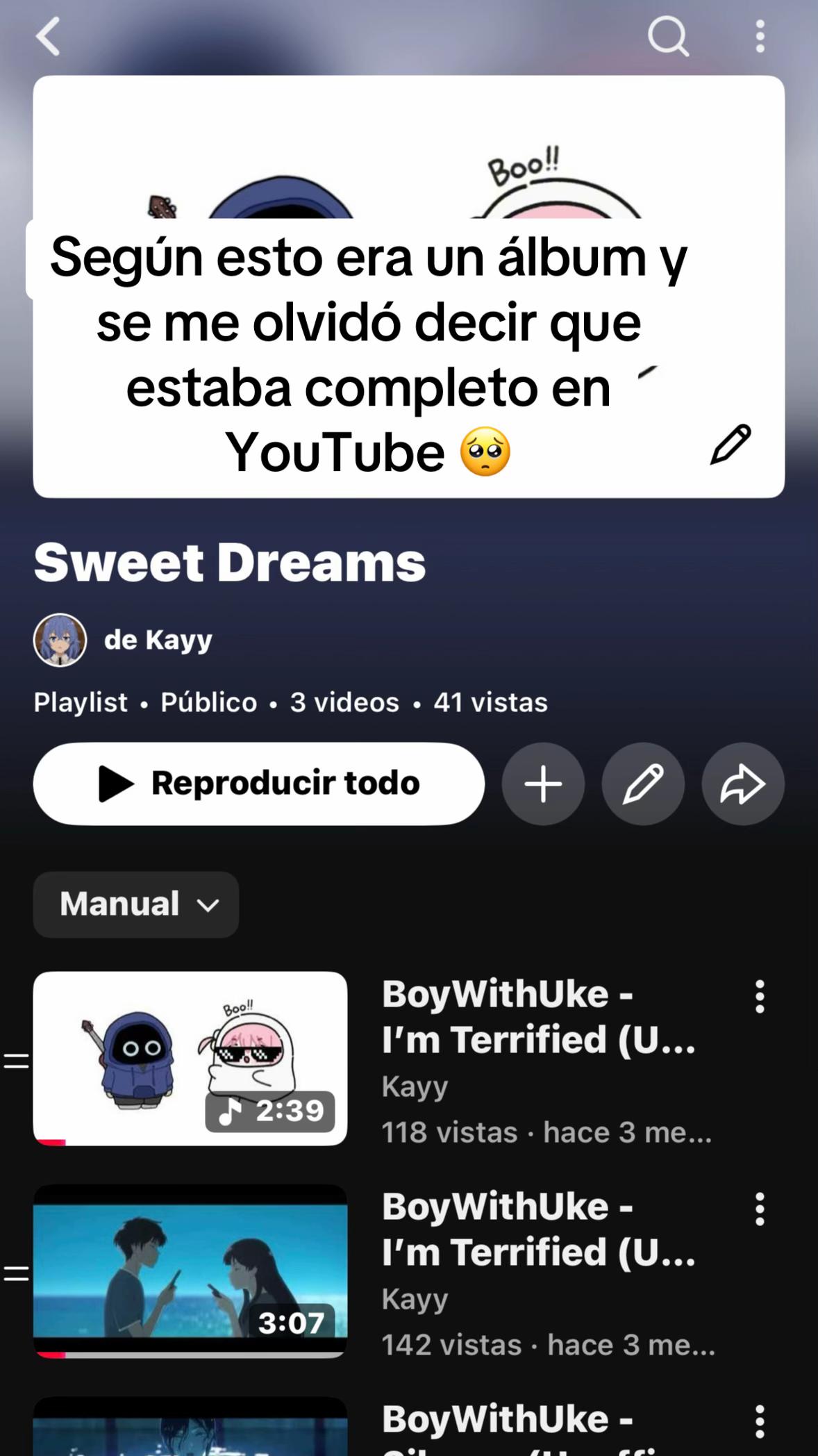This screenshot has height=1456, width=818.
Task: Open options for the 142 vistas video
Action: click(x=760, y=1209)
